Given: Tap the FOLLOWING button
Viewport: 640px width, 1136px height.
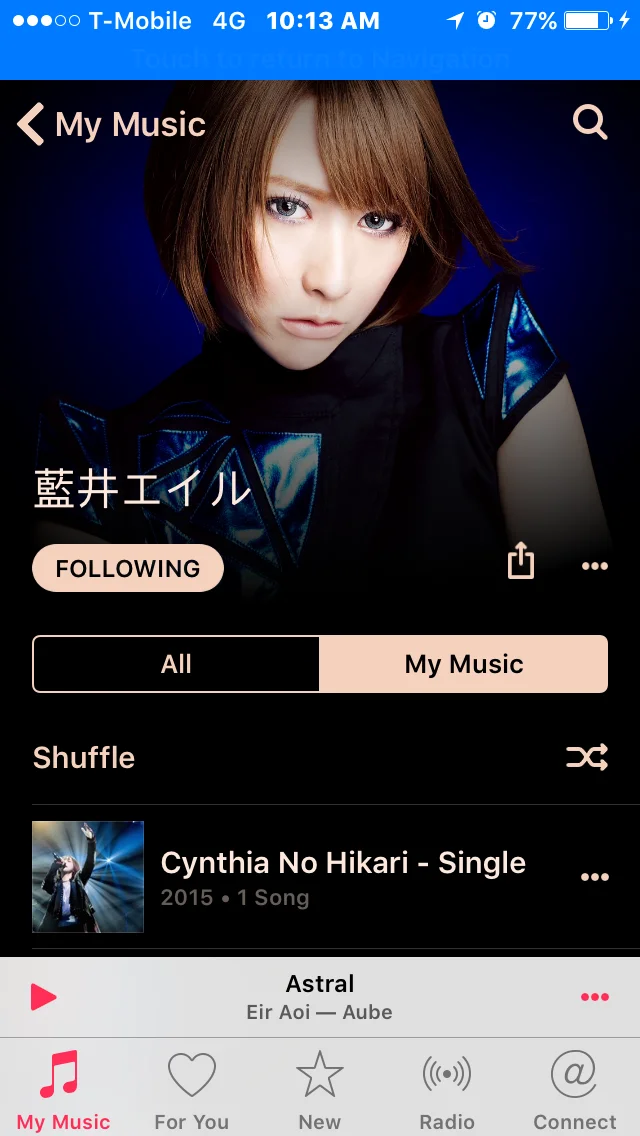Looking at the screenshot, I should click(128, 568).
